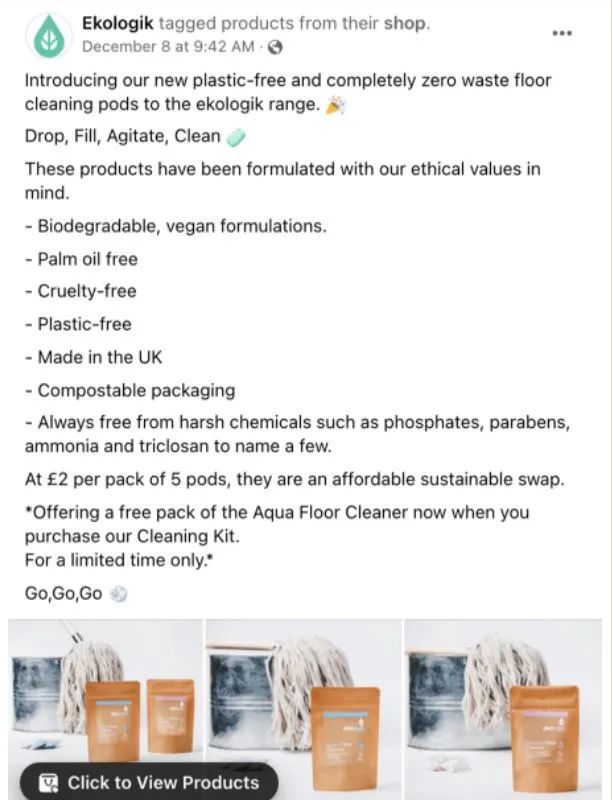Open Ekologik's profile from its name
This screenshot has height=800, width=613.
[117, 23]
